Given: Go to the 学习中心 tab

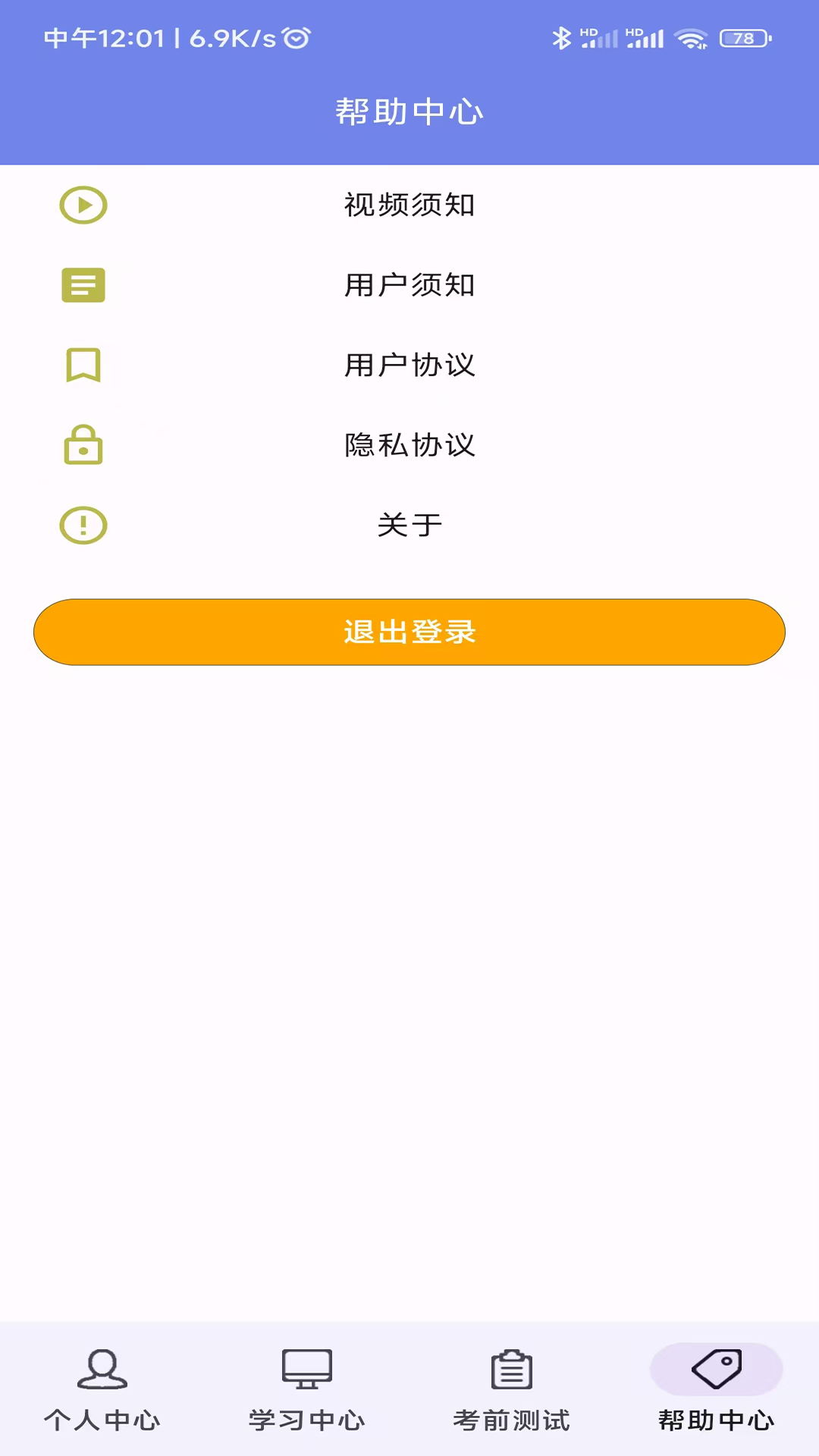Looking at the screenshot, I should point(307,1389).
